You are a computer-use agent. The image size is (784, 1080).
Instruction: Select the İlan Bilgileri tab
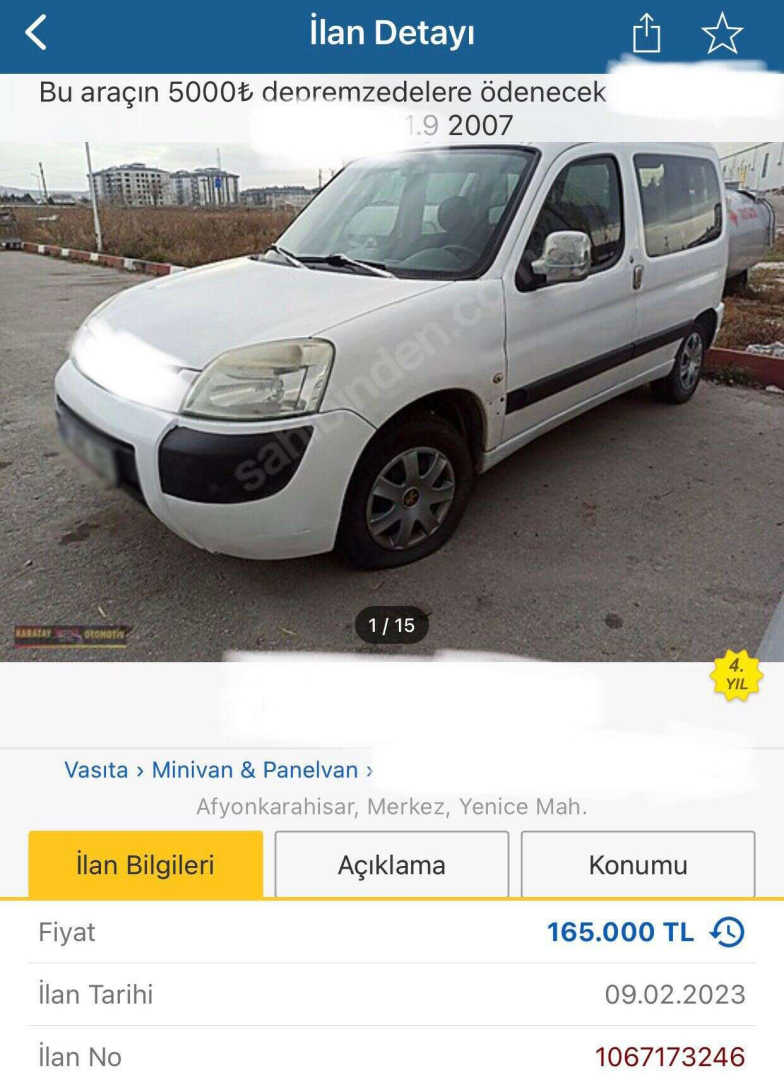click(x=146, y=865)
